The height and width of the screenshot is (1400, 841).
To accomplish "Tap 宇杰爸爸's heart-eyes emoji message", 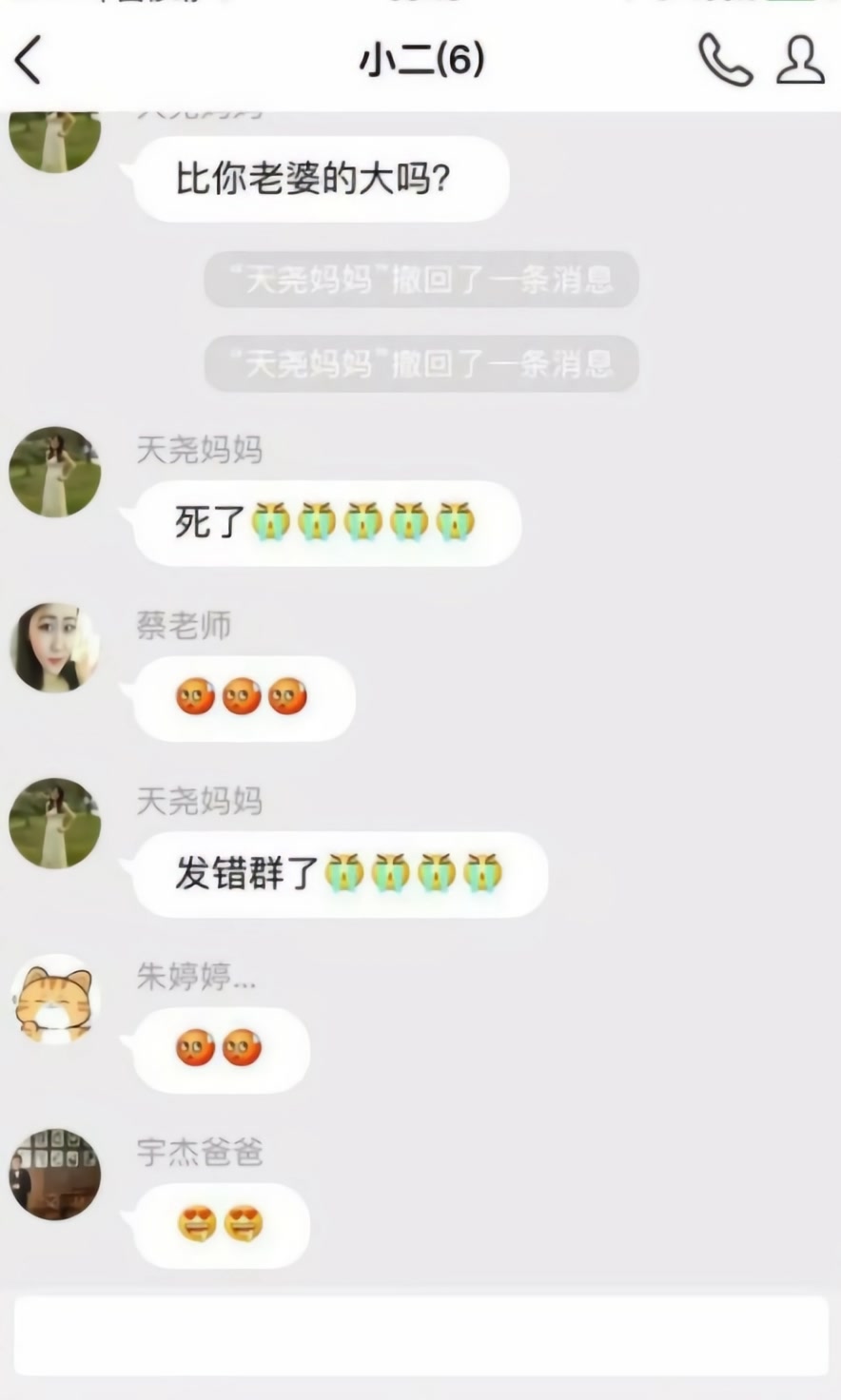I will click(x=219, y=1225).
